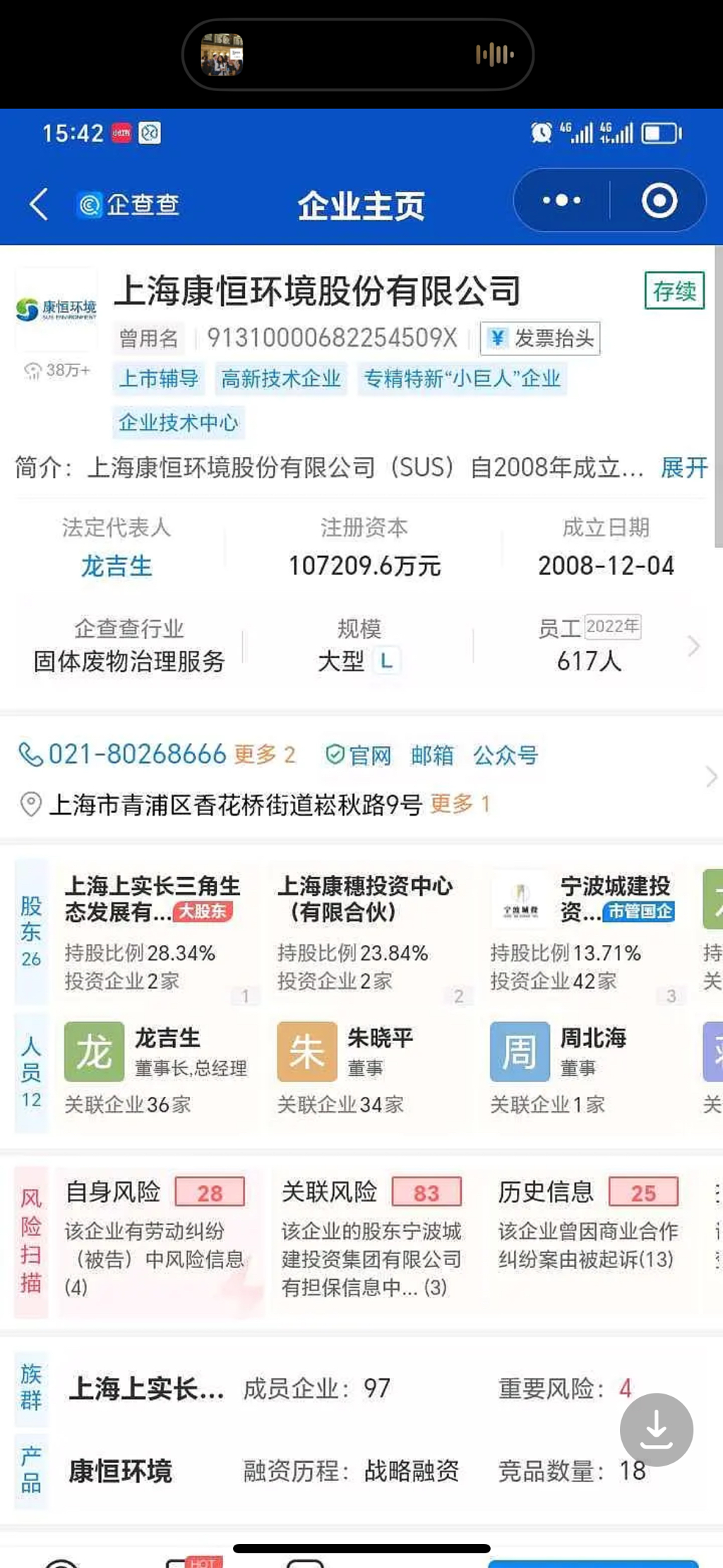This screenshot has width=723, height=1568.
Task: Go back with the left arrow
Action: tap(39, 205)
